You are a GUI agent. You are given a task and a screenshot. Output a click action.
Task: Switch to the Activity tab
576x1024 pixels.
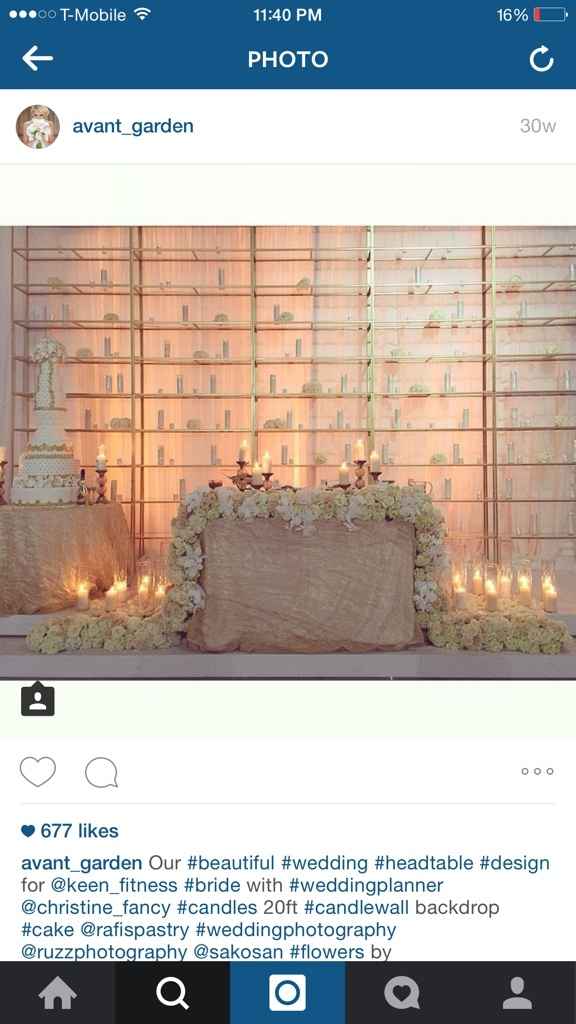402,993
